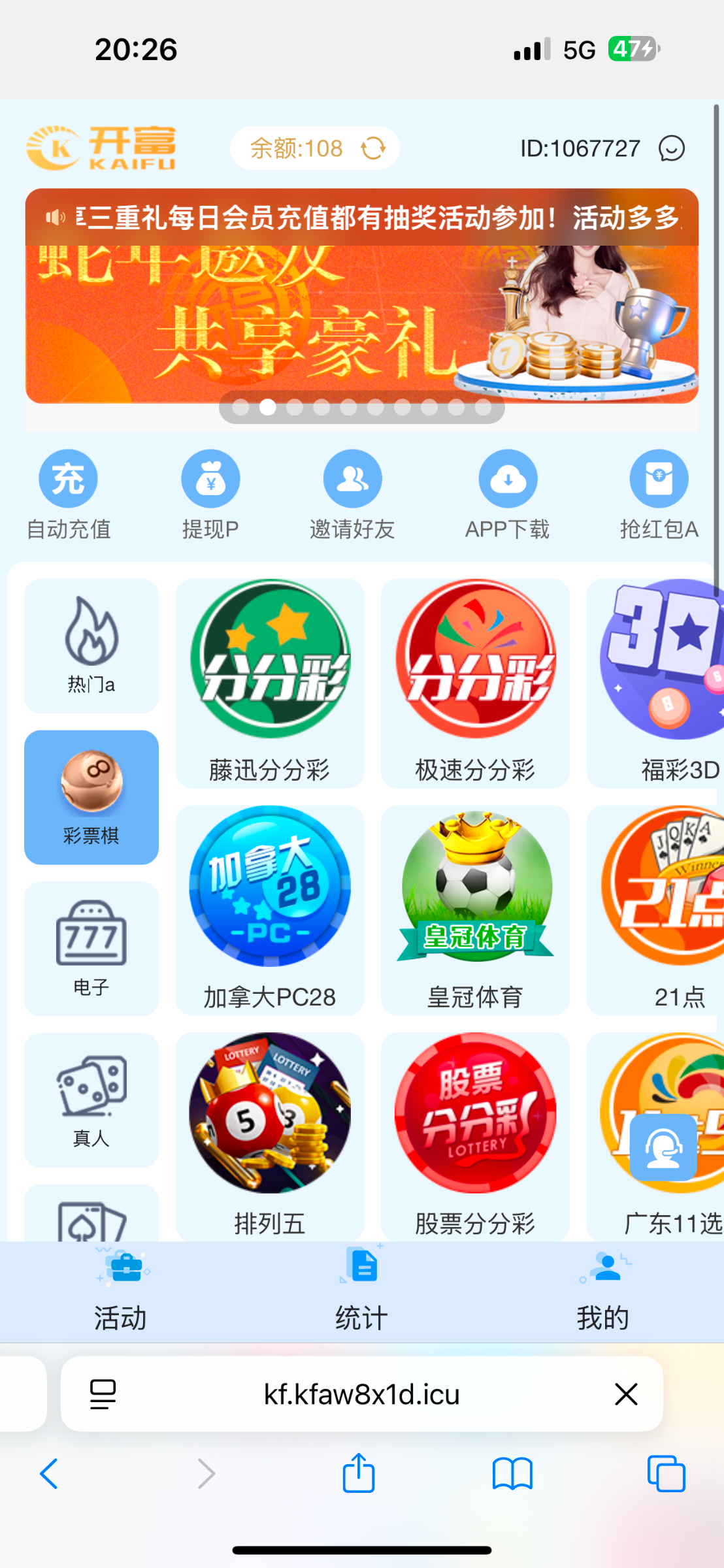
Task: Tap 抢红包A red packet shortcut
Action: pos(659,479)
